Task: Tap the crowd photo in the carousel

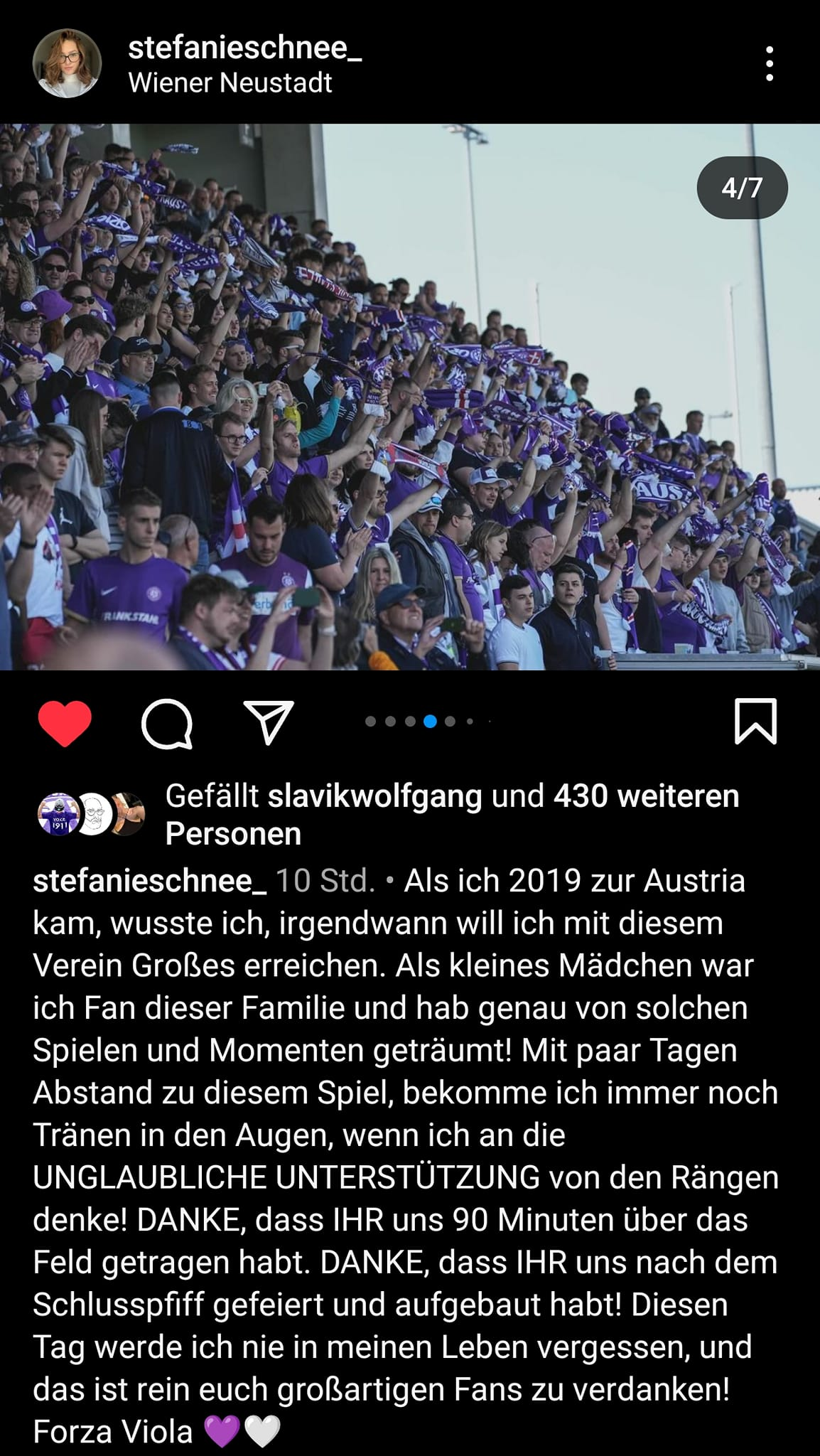Action: (410, 397)
